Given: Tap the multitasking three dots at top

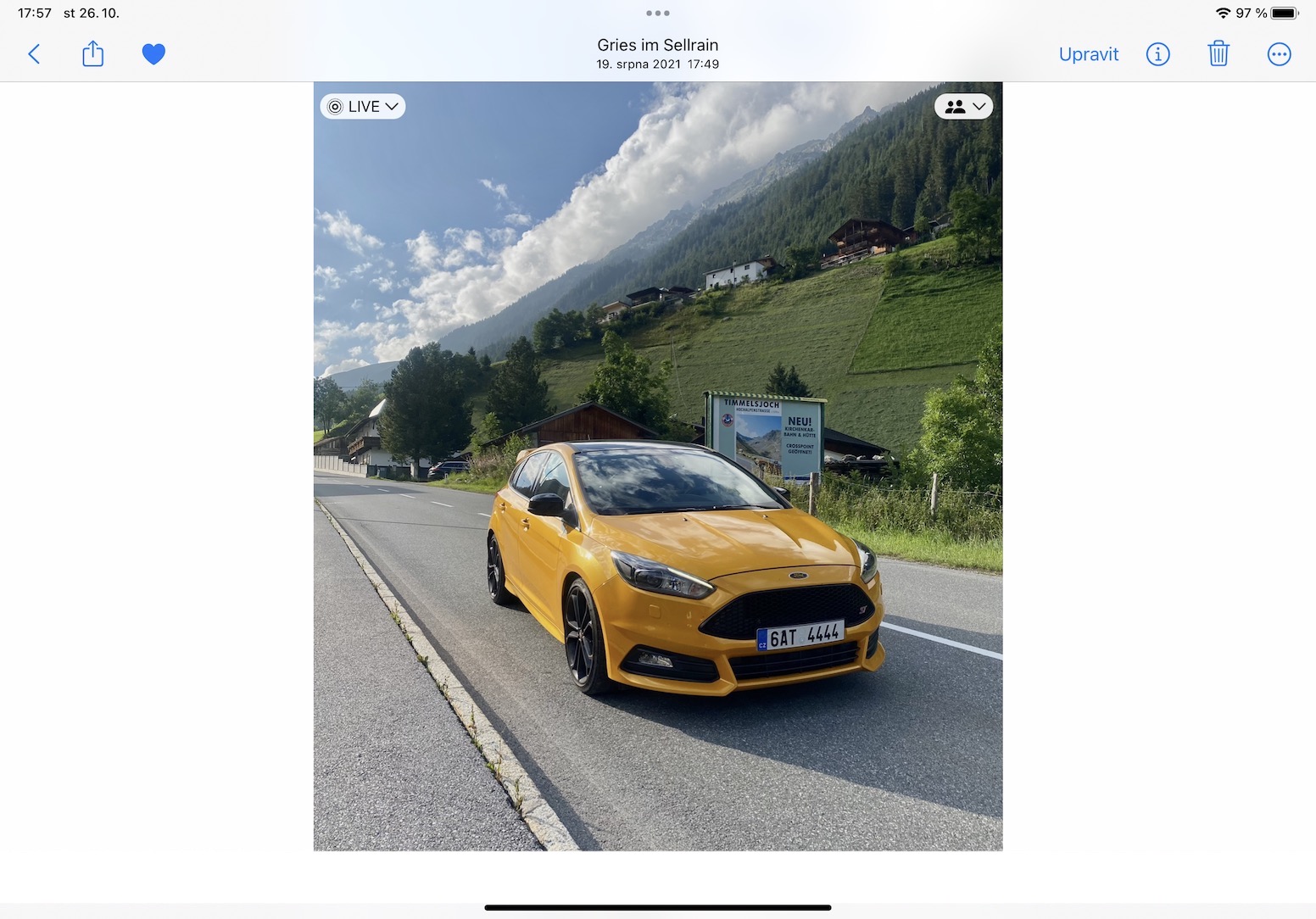Looking at the screenshot, I should click(658, 14).
